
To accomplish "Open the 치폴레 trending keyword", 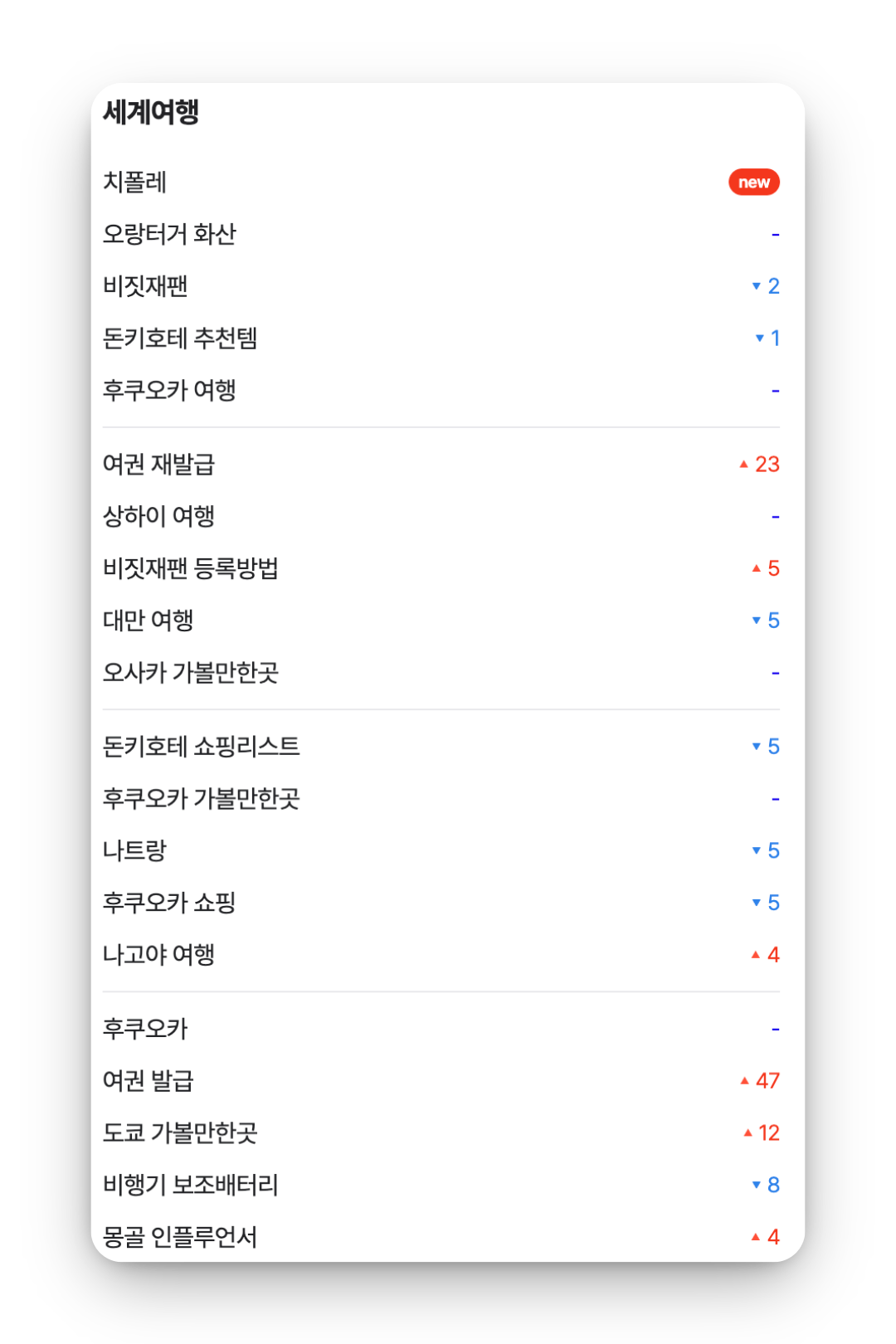I will (135, 182).
